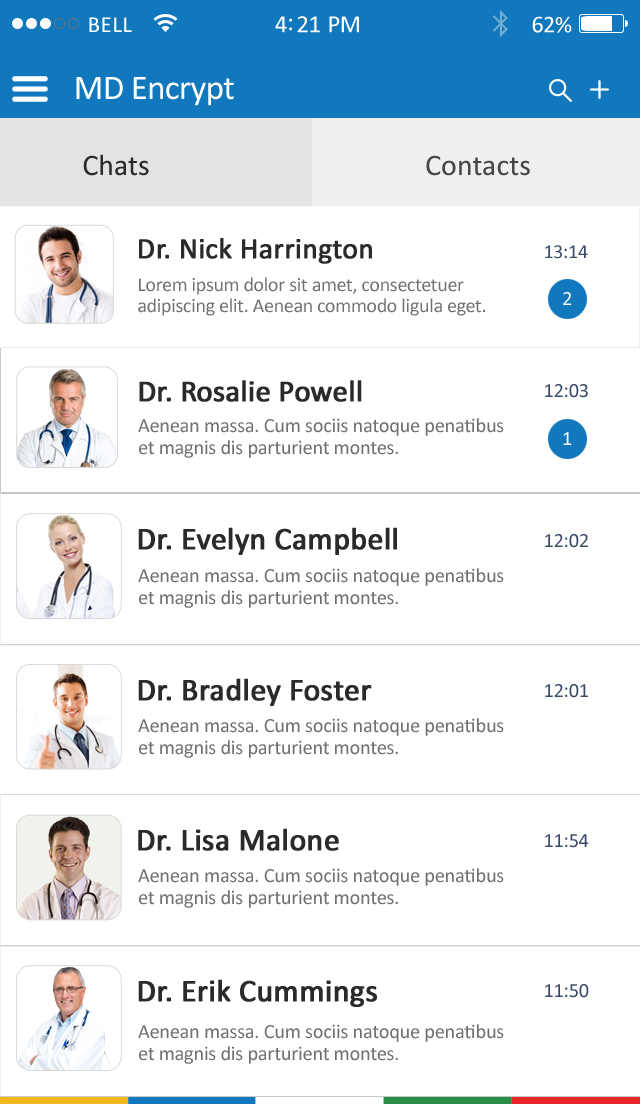Open the chat with Dr. Erik Cummings
640x1104 pixels.
[320, 1018]
